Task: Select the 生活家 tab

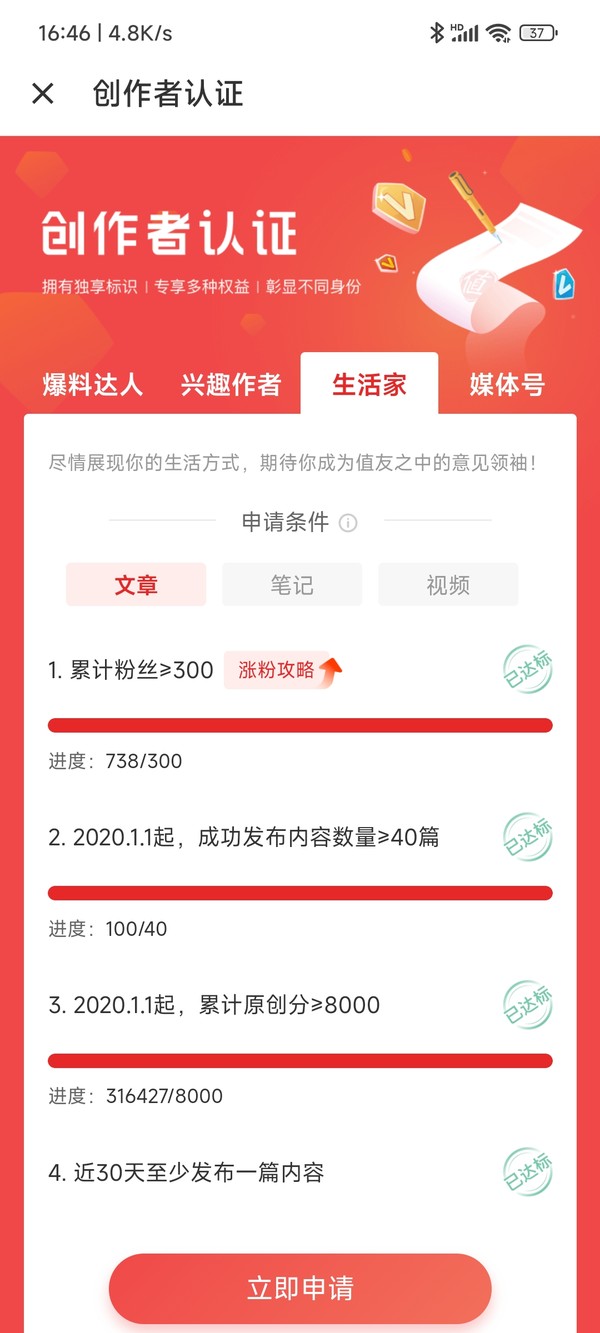Action: [369, 385]
